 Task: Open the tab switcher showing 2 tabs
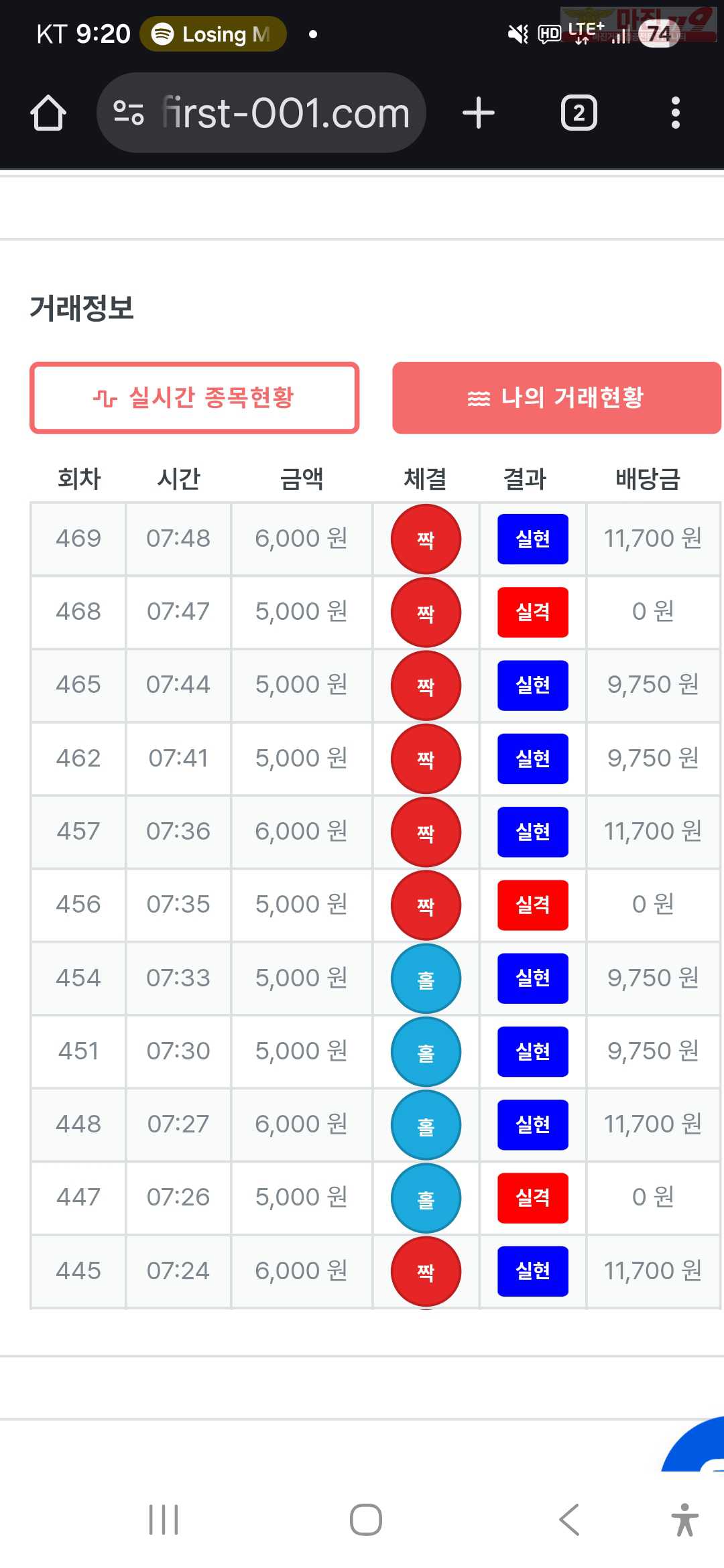tap(579, 113)
